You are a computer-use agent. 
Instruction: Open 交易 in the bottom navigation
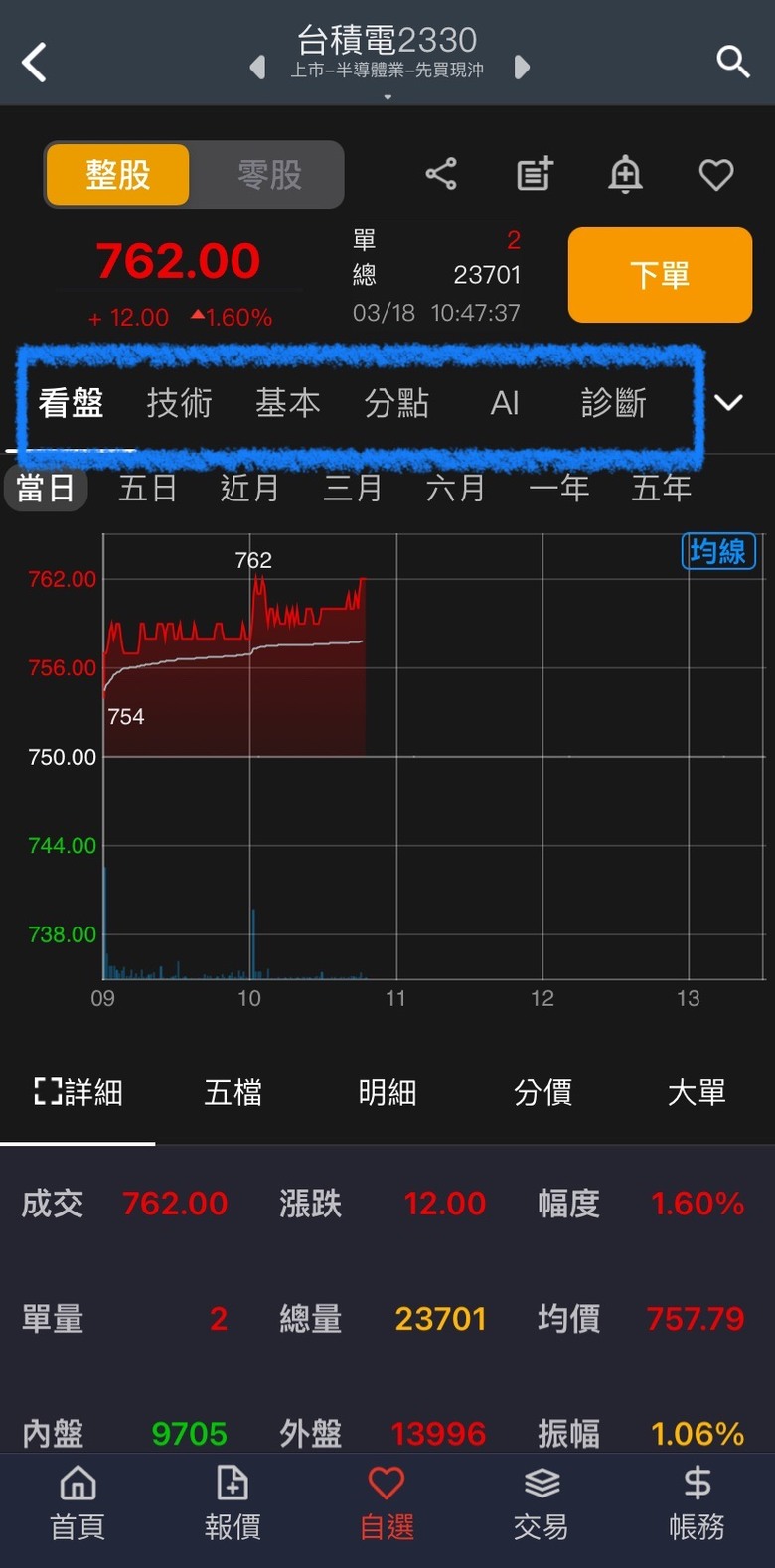pos(542,1504)
